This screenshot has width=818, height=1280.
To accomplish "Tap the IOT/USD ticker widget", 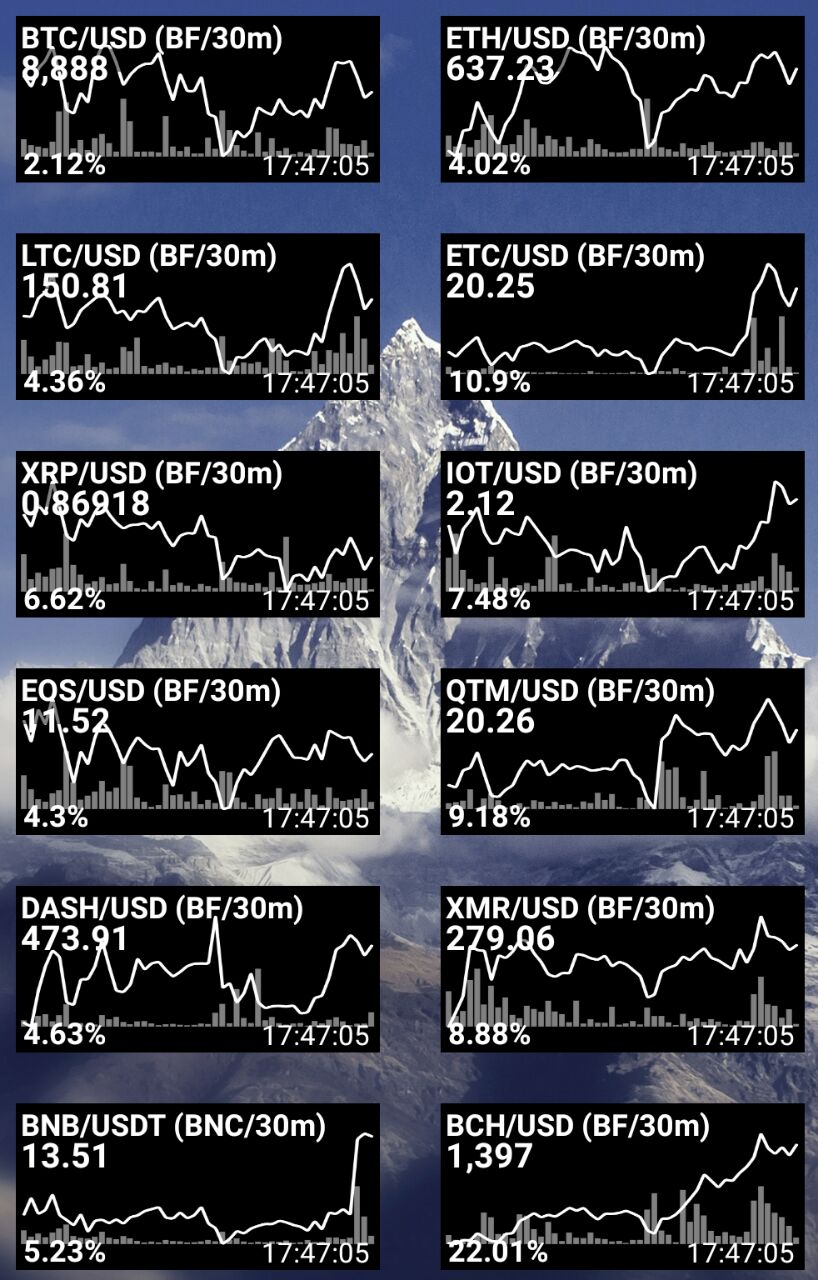I will click(622, 534).
